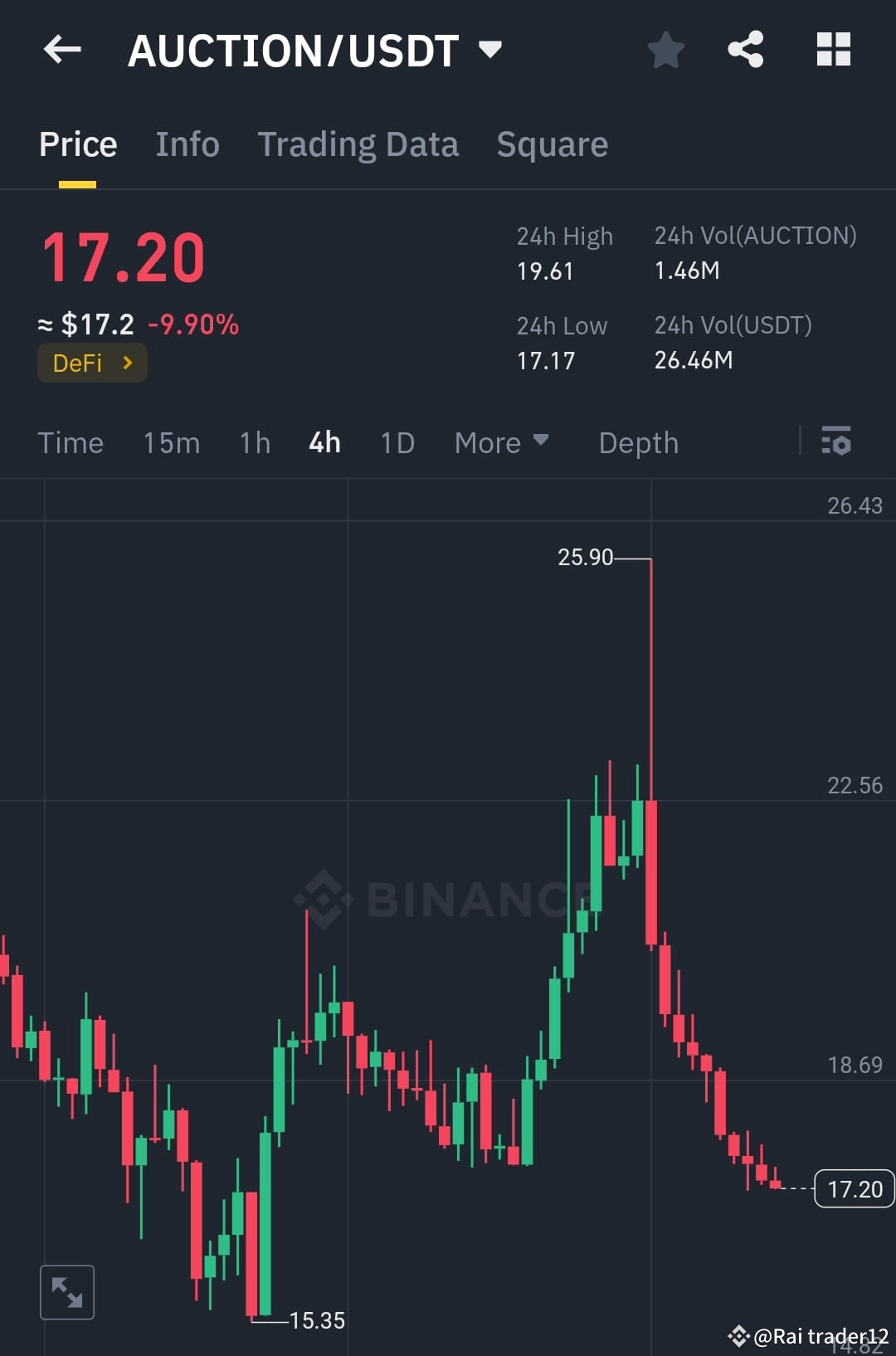Viewport: 896px width, 1356px height.
Task: Open the share options
Action: 745,50
